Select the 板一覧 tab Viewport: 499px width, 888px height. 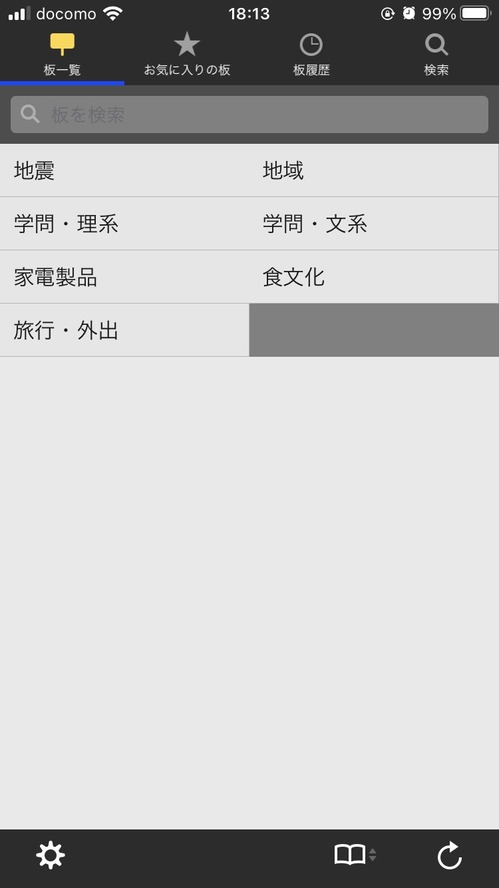[62, 55]
